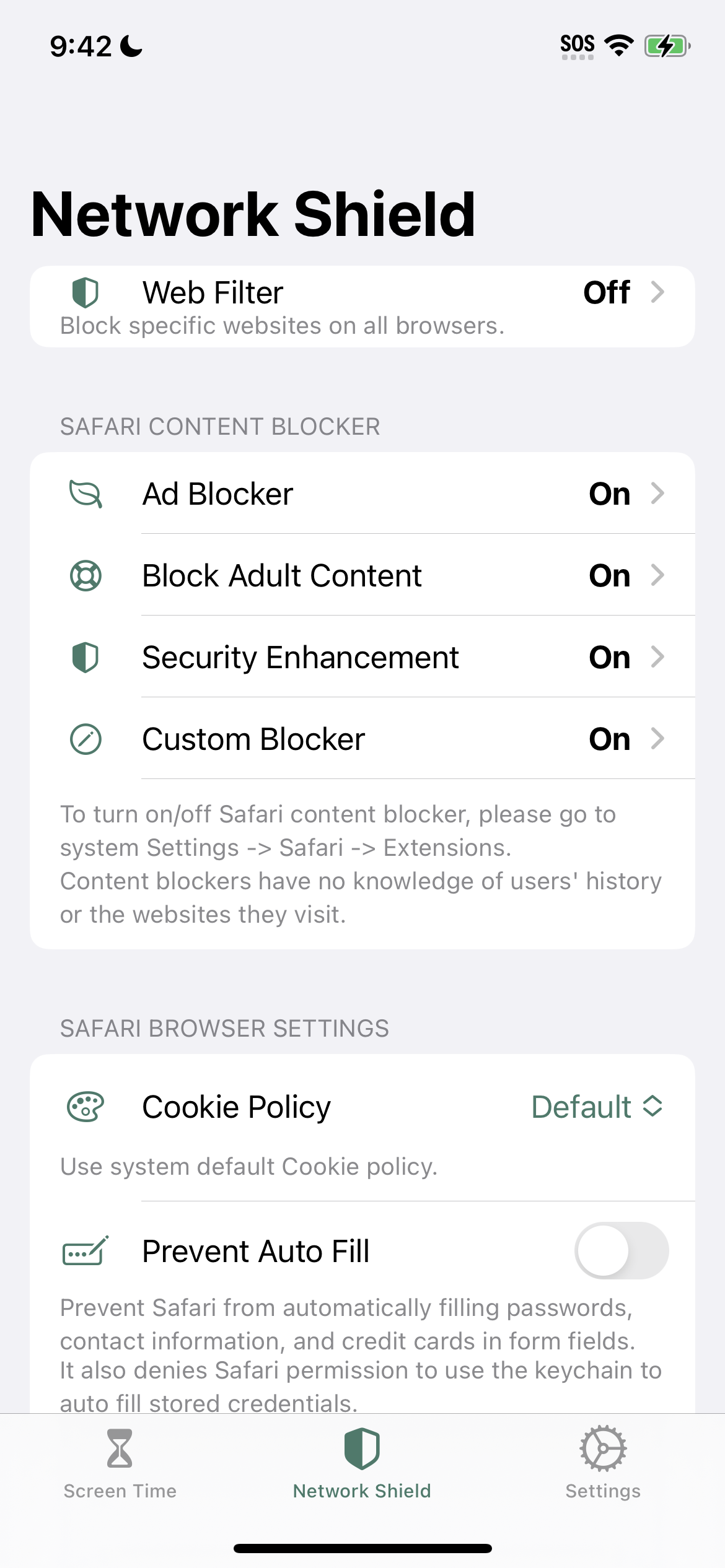725x1568 pixels.
Task: Open the Web Filter settings
Action: point(362,307)
